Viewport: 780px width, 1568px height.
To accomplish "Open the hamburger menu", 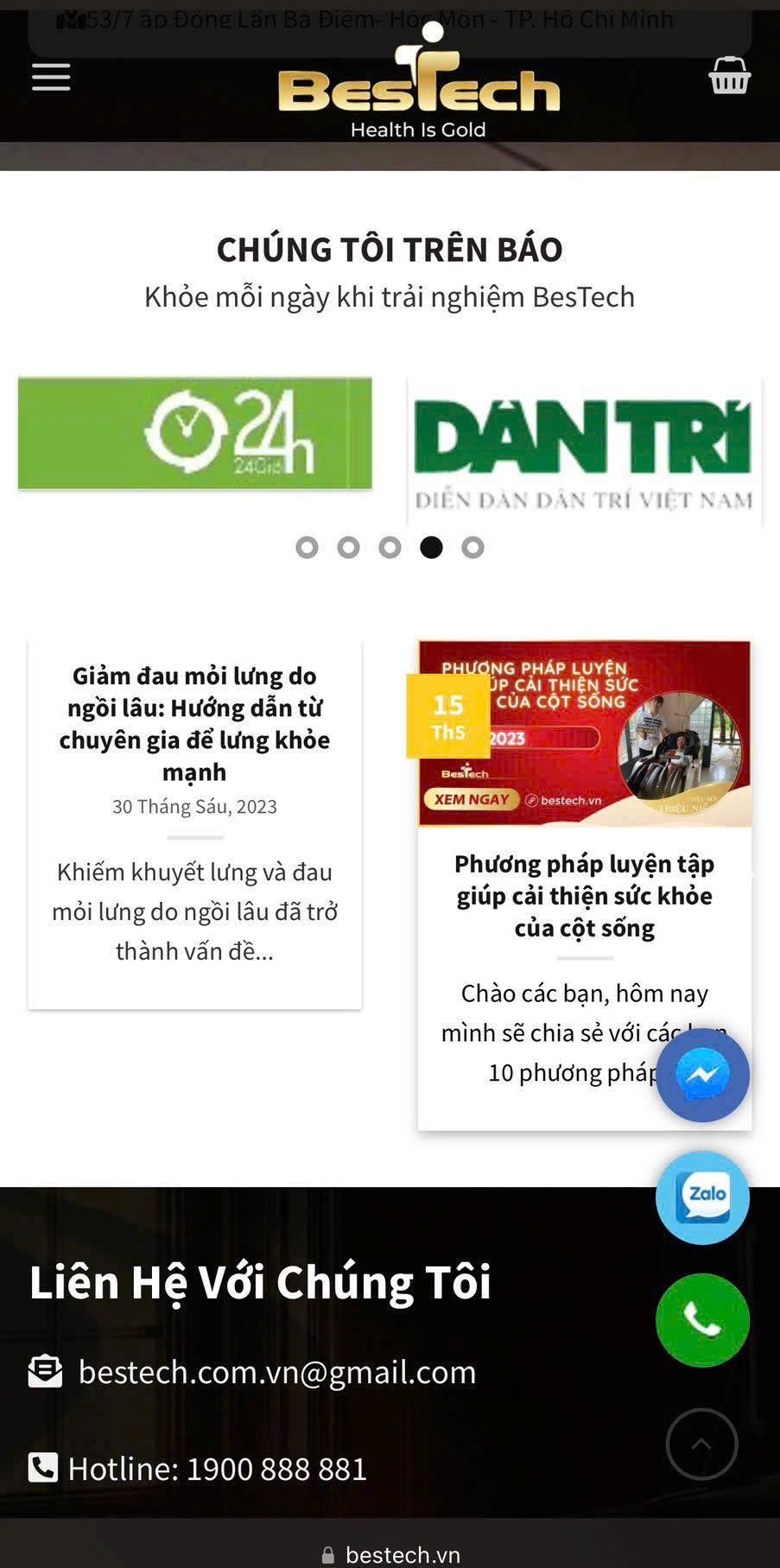I will [x=51, y=78].
